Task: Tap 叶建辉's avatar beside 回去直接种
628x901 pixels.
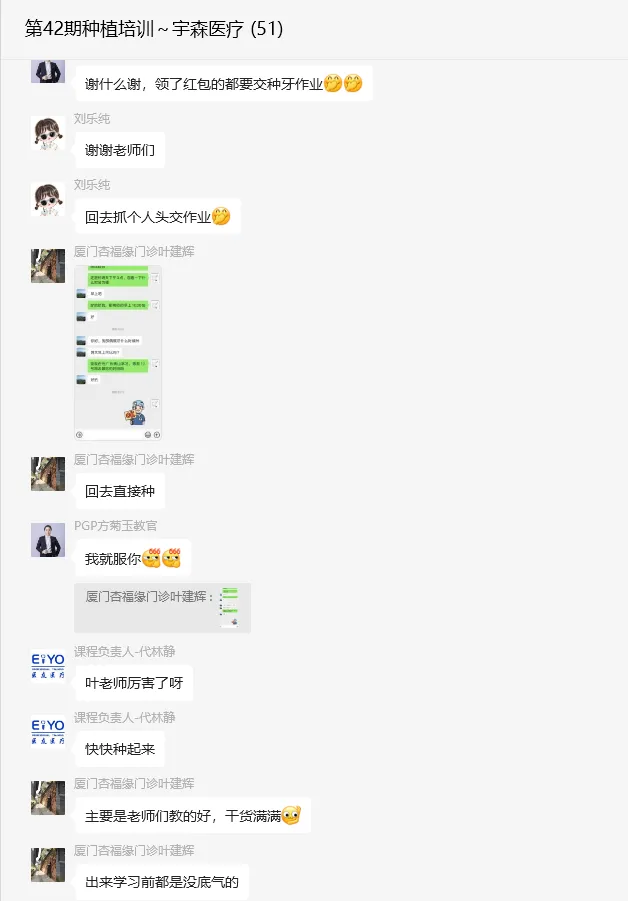Action: [48, 474]
